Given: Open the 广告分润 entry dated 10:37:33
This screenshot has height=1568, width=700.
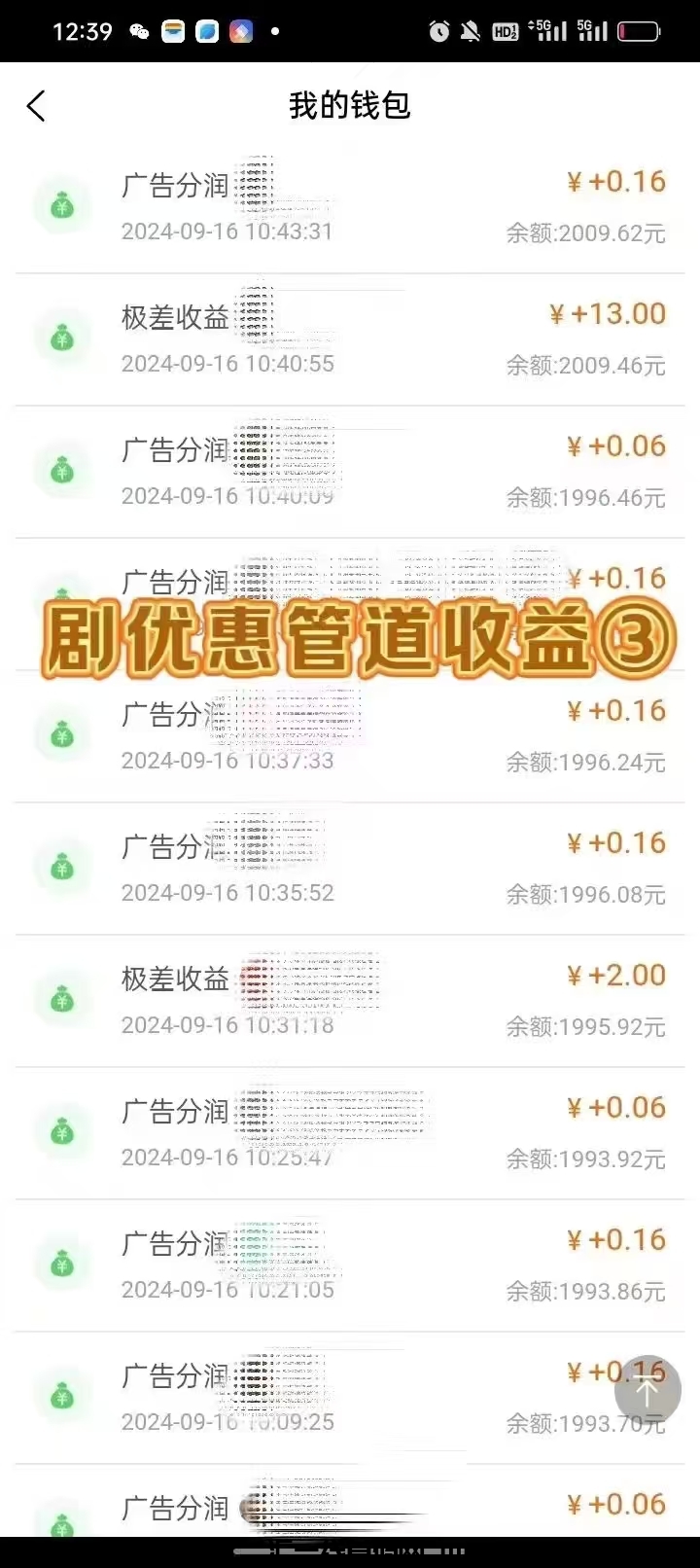Looking at the screenshot, I should click(173, 717).
